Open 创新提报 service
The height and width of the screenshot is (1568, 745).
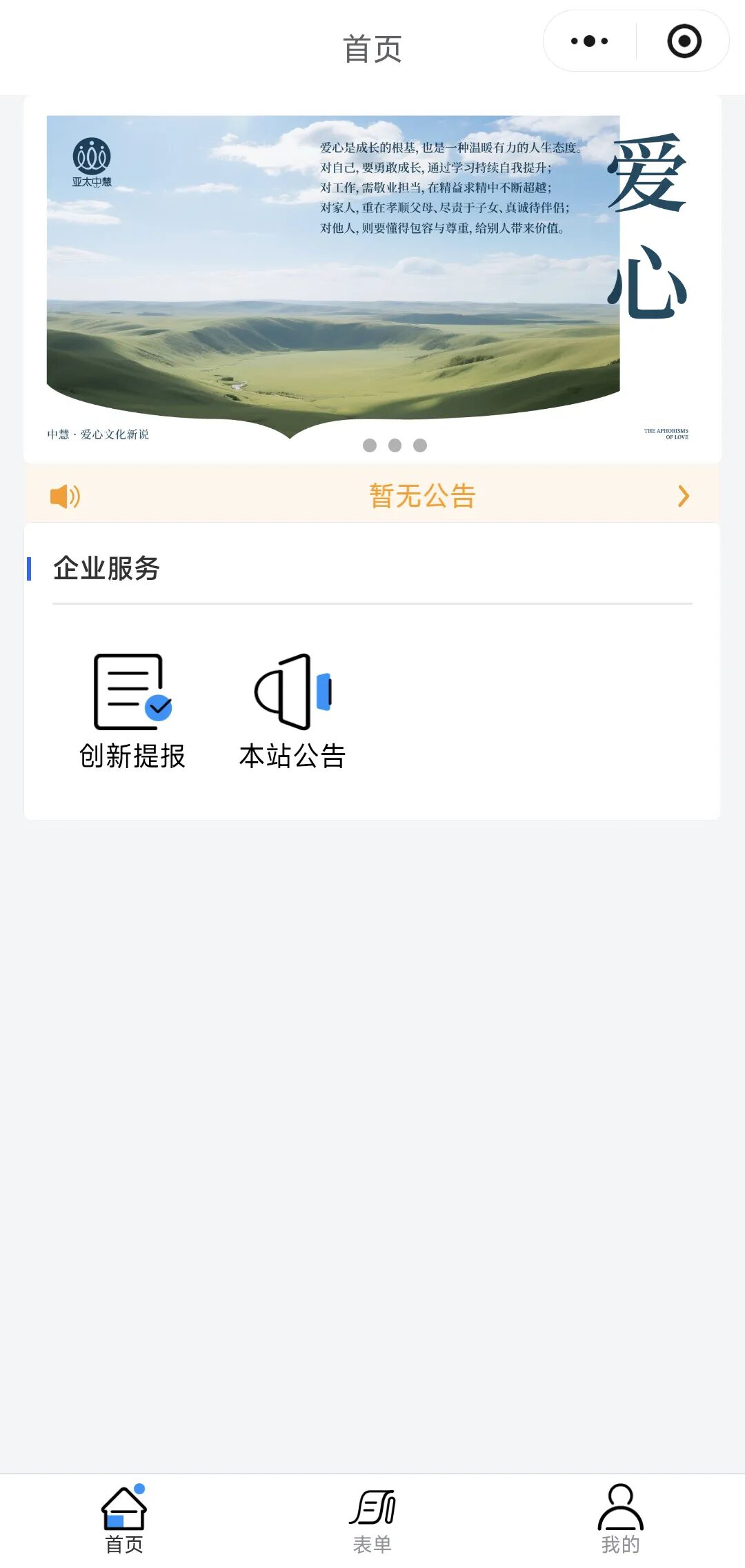point(132,712)
